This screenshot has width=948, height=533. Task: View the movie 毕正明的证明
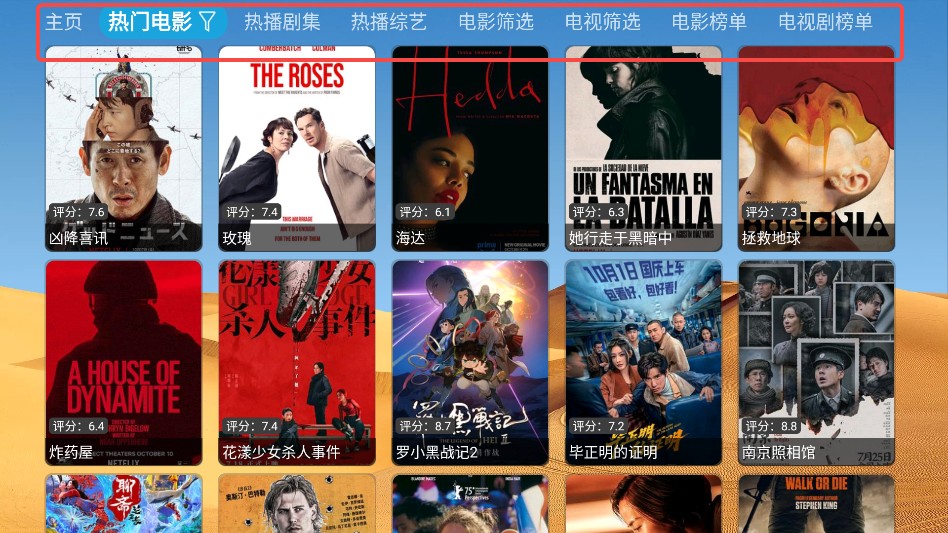(643, 362)
